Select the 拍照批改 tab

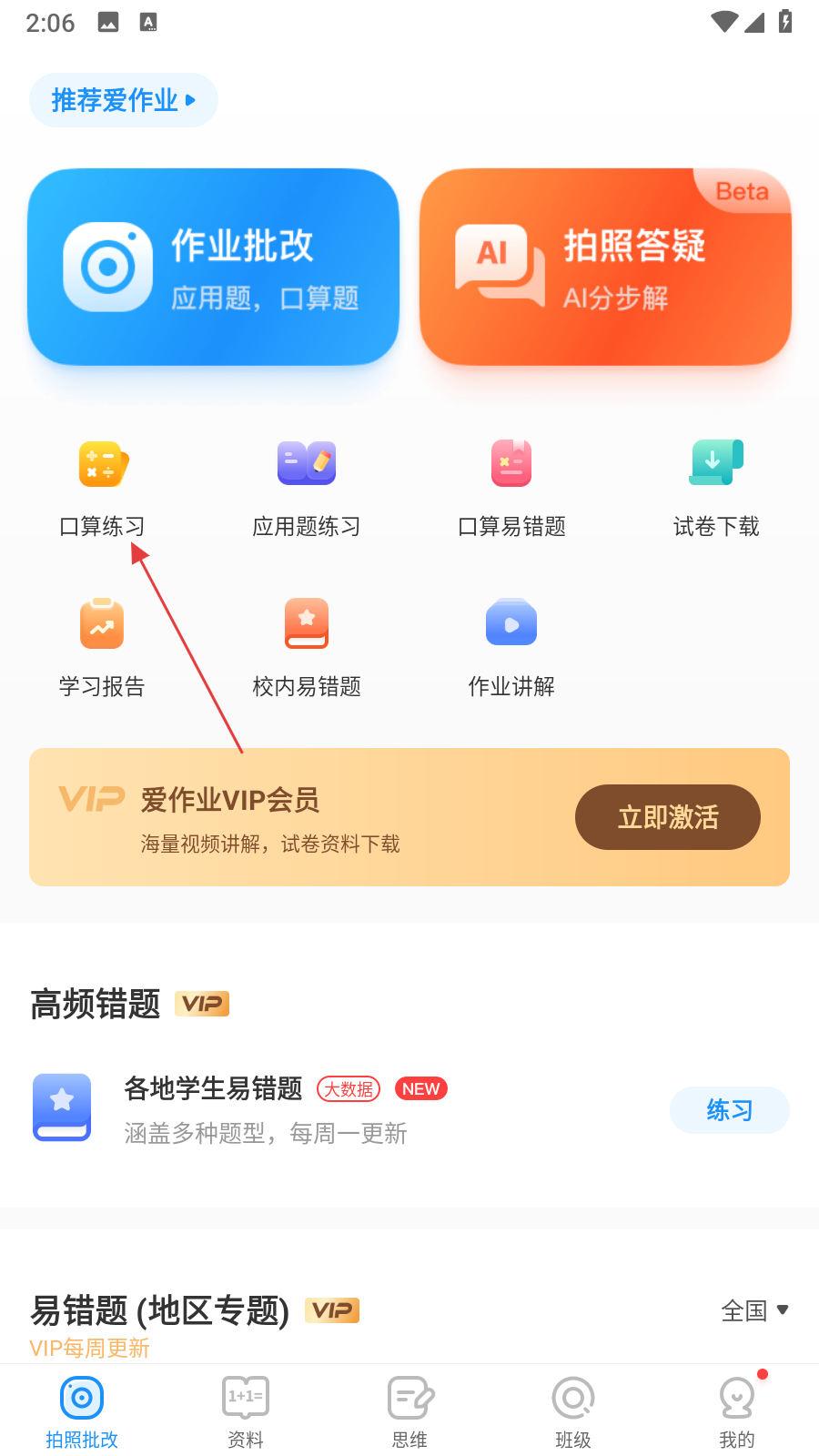82,1411
